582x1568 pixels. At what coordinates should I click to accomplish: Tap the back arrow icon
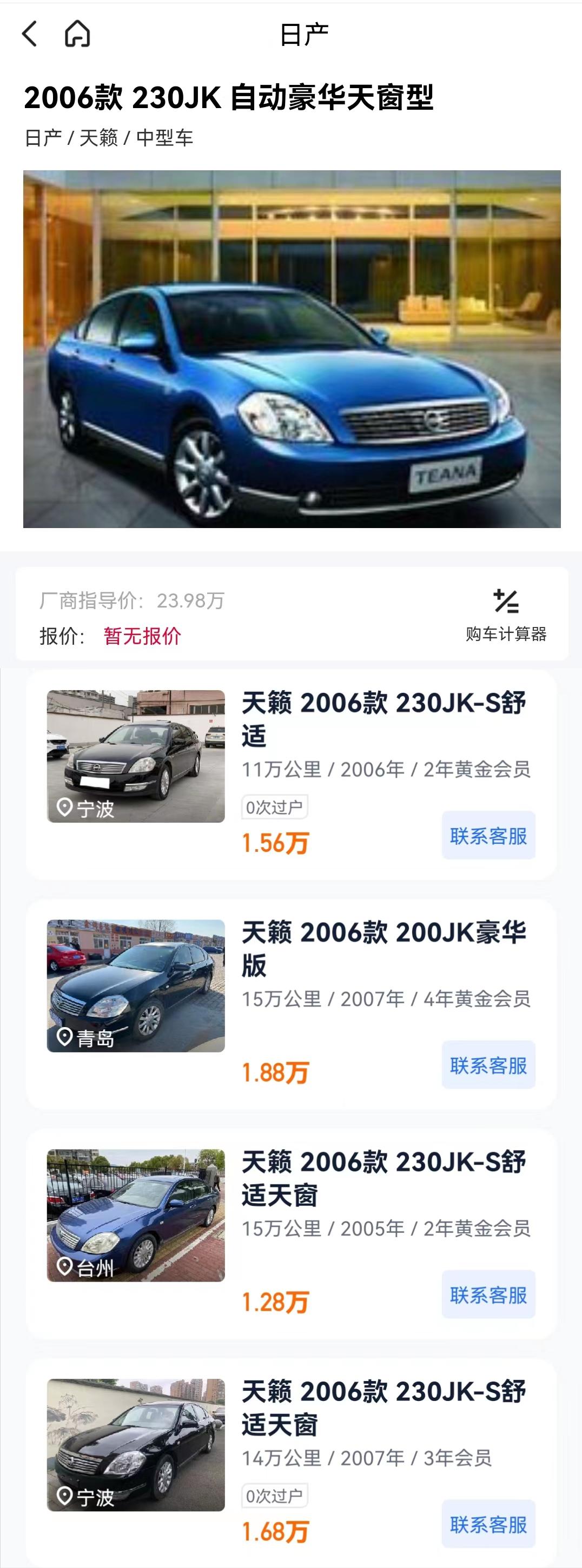pyautogui.click(x=29, y=35)
